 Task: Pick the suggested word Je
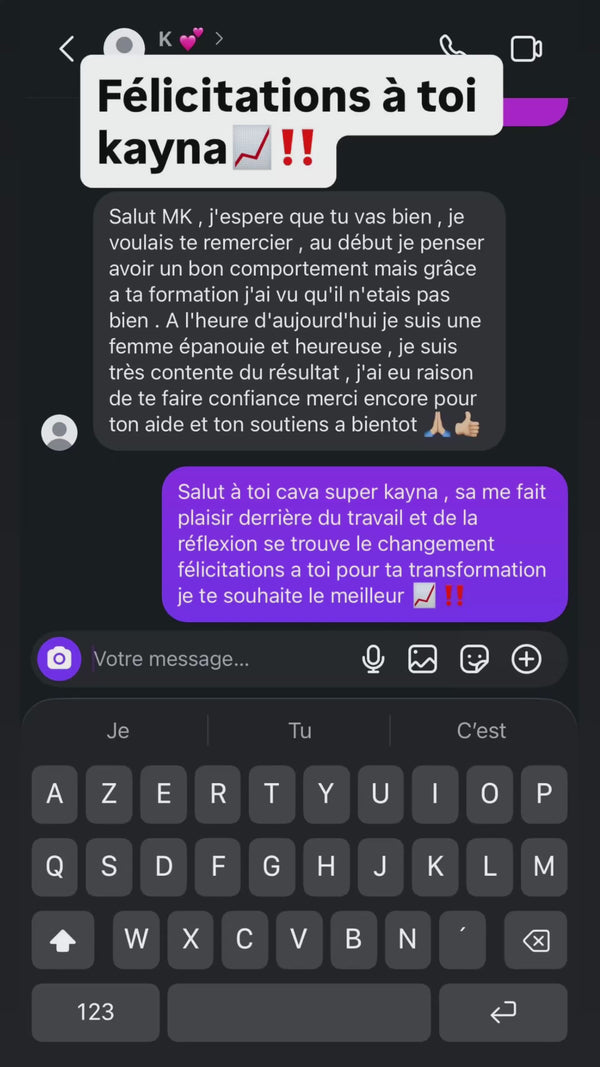point(118,731)
